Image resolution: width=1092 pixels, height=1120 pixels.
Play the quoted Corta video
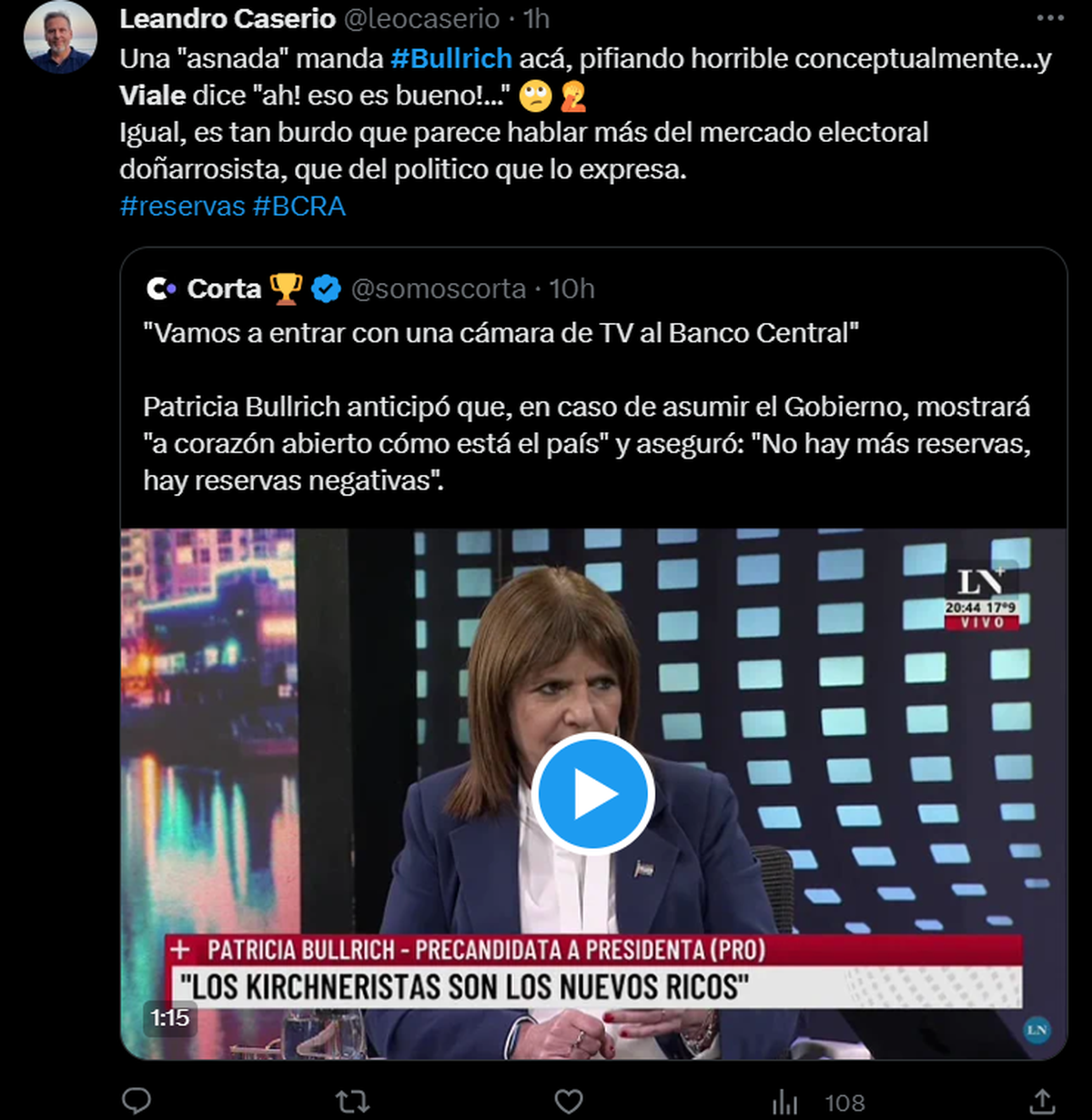[x=592, y=793]
